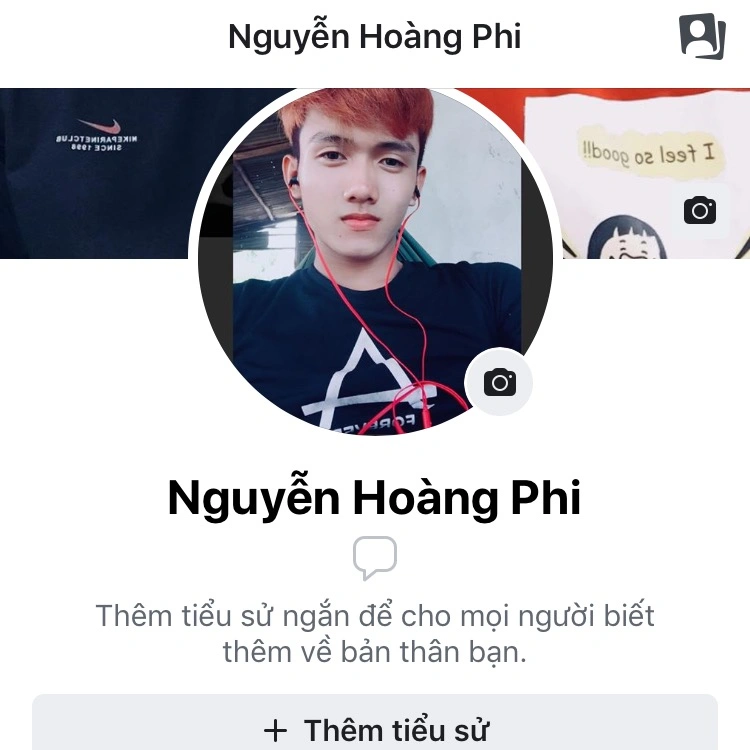
Task: Tap the Thêm tiểu sử button
Action: click(375, 728)
